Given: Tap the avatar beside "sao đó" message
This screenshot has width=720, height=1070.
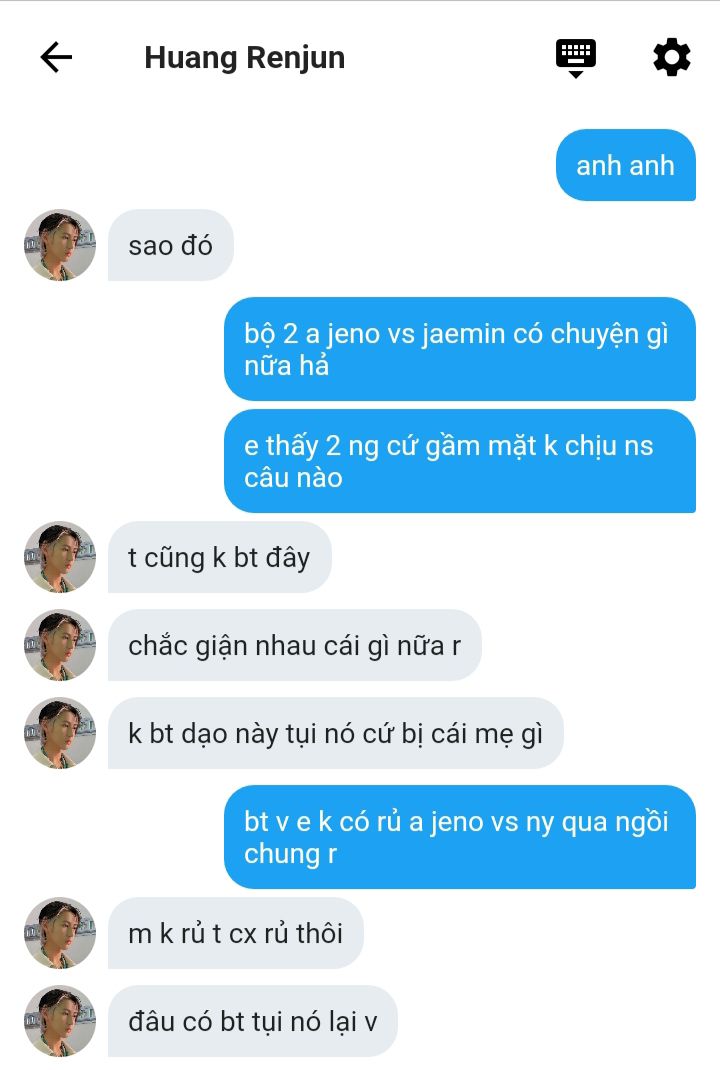Looking at the screenshot, I should tap(60, 245).
